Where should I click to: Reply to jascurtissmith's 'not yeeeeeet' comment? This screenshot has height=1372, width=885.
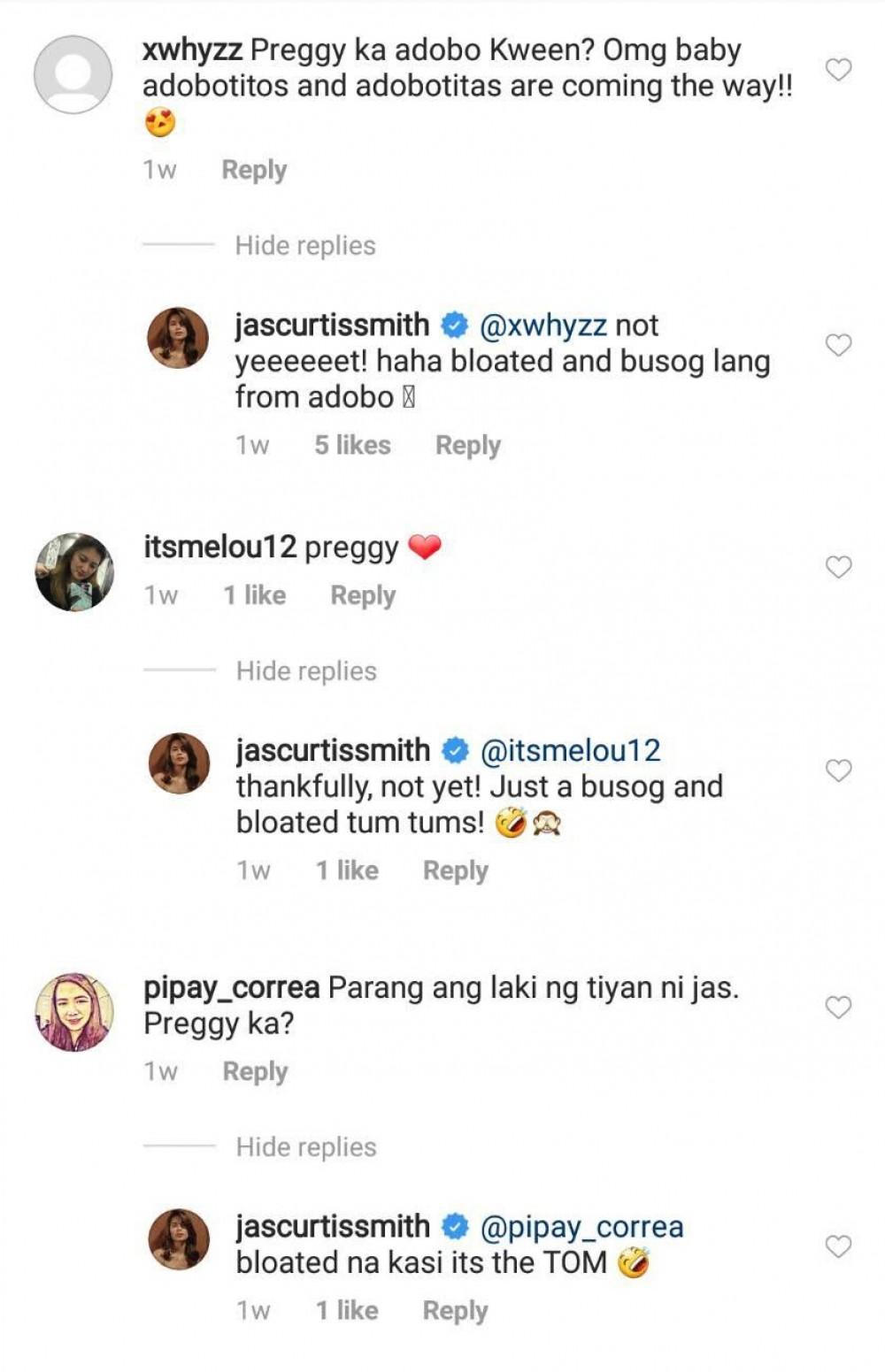pos(467,445)
